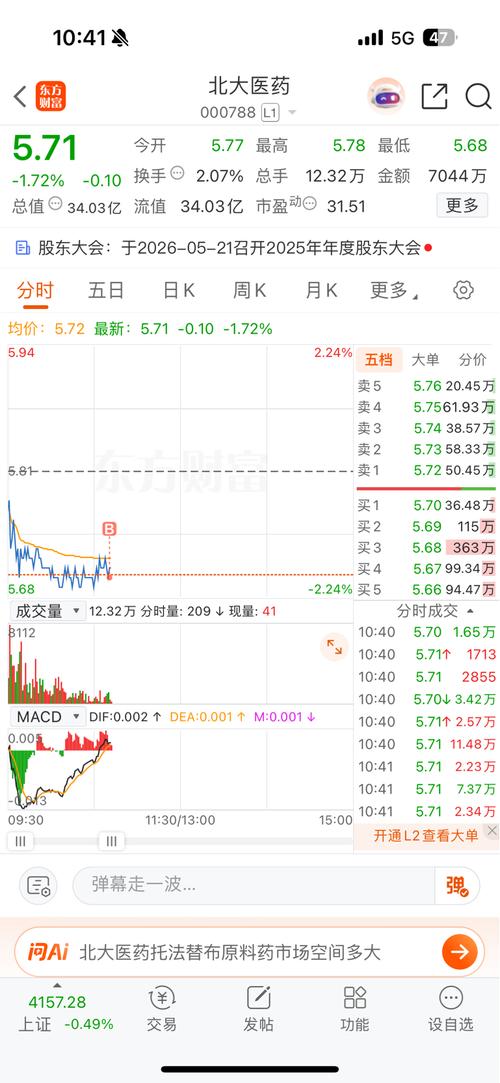Tap the 更多 button for more quote data
Viewport: 500px width, 1083px height.
(461, 205)
